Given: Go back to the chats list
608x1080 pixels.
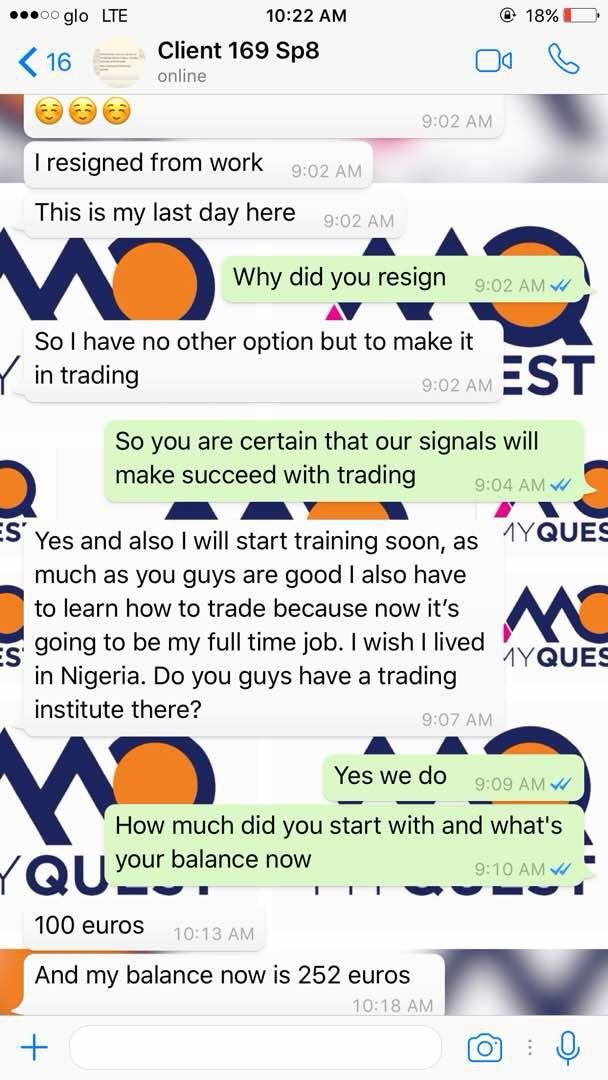Looking at the screenshot, I should pos(44,62).
